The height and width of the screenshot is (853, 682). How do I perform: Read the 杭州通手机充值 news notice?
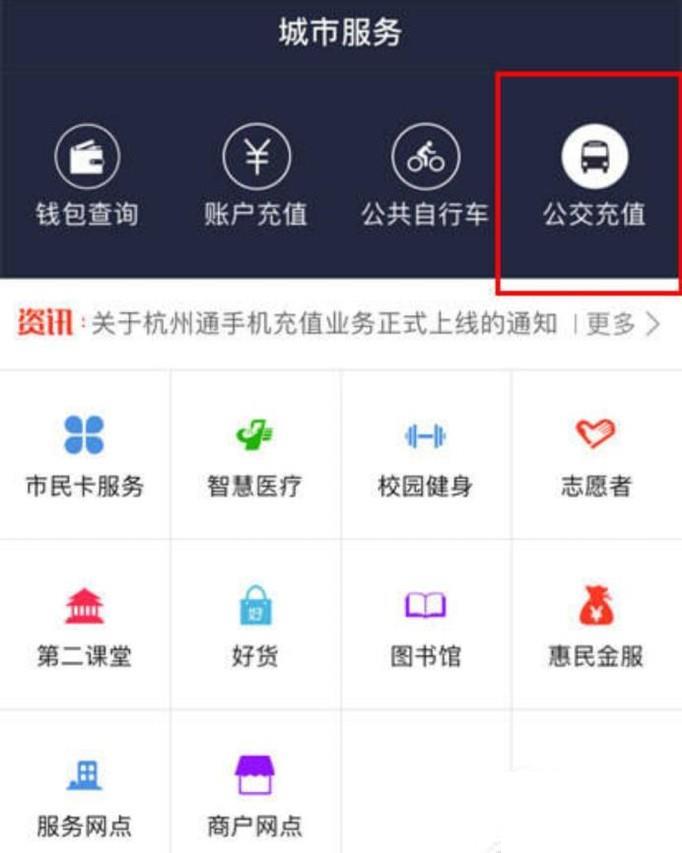coord(323,324)
